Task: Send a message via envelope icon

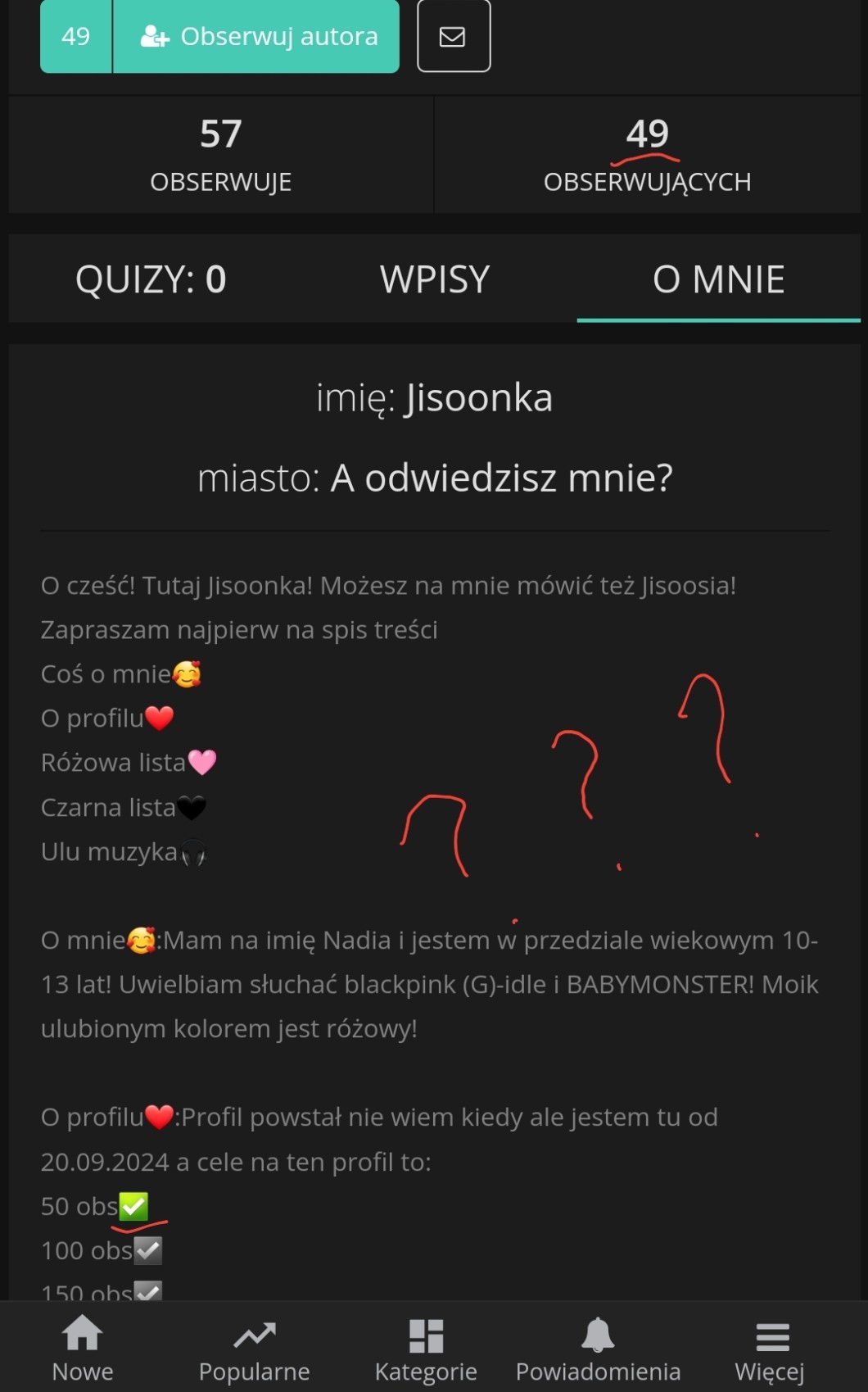Action: click(453, 36)
